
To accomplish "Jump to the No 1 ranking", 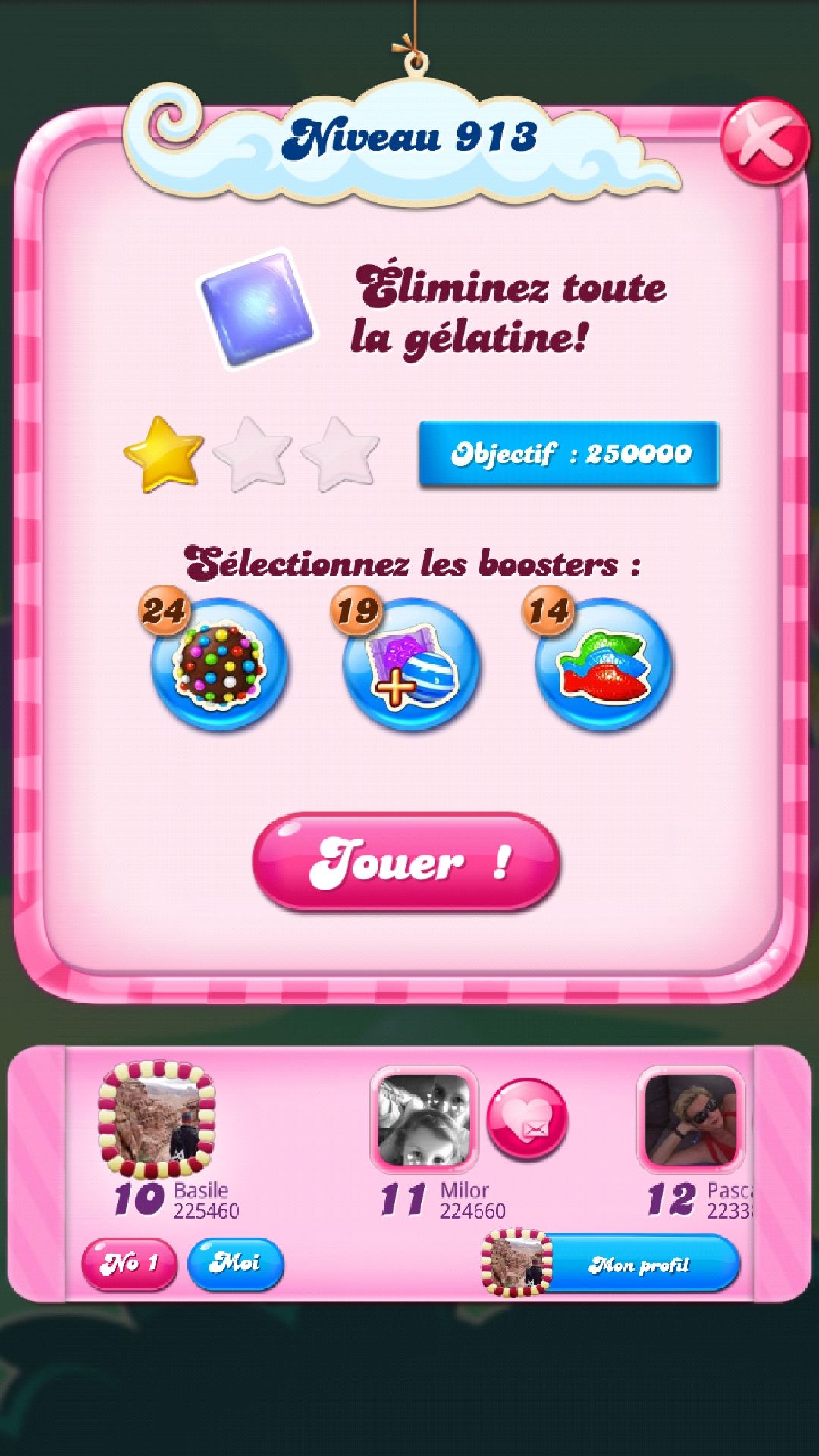I will [129, 1263].
